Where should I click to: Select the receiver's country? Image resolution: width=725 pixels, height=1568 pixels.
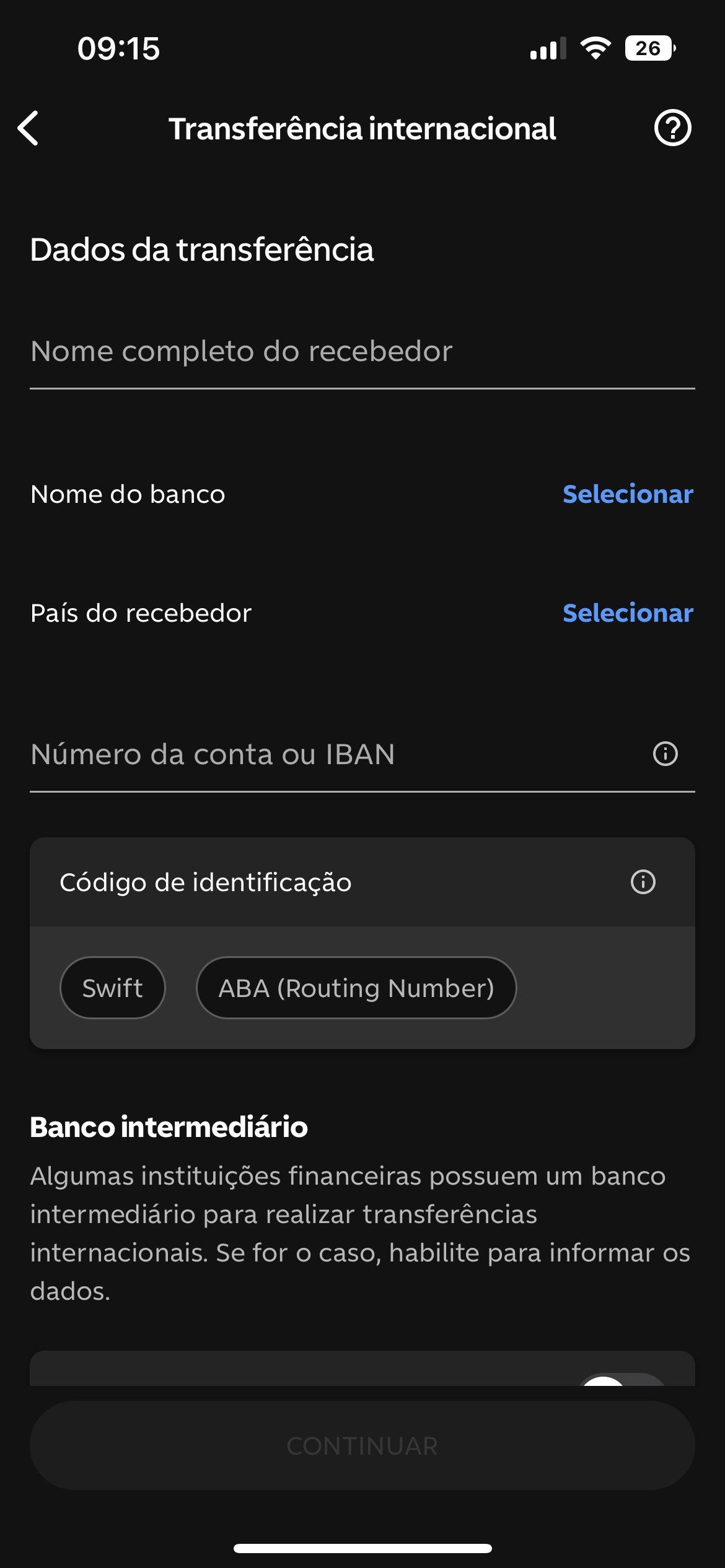tap(628, 613)
